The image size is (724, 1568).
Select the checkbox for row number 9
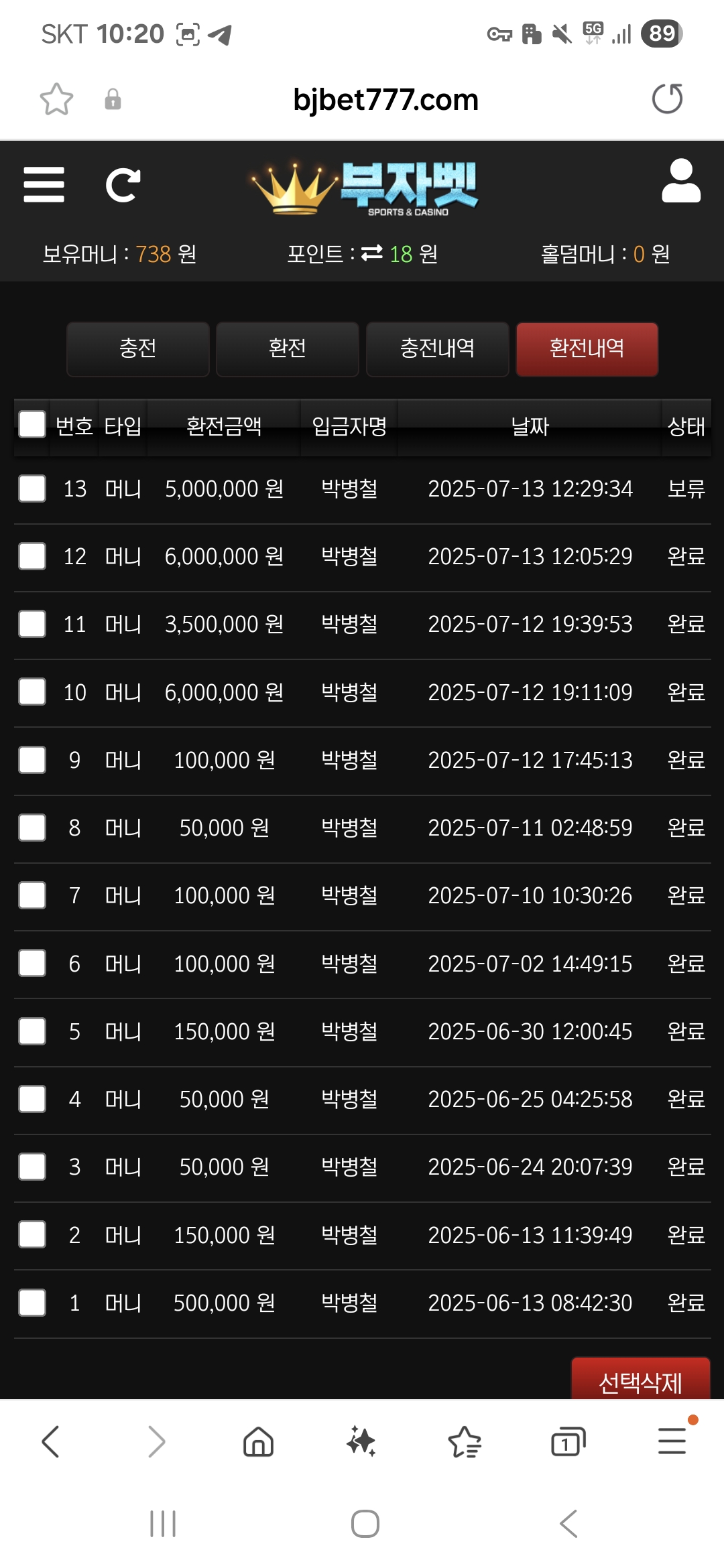32,760
